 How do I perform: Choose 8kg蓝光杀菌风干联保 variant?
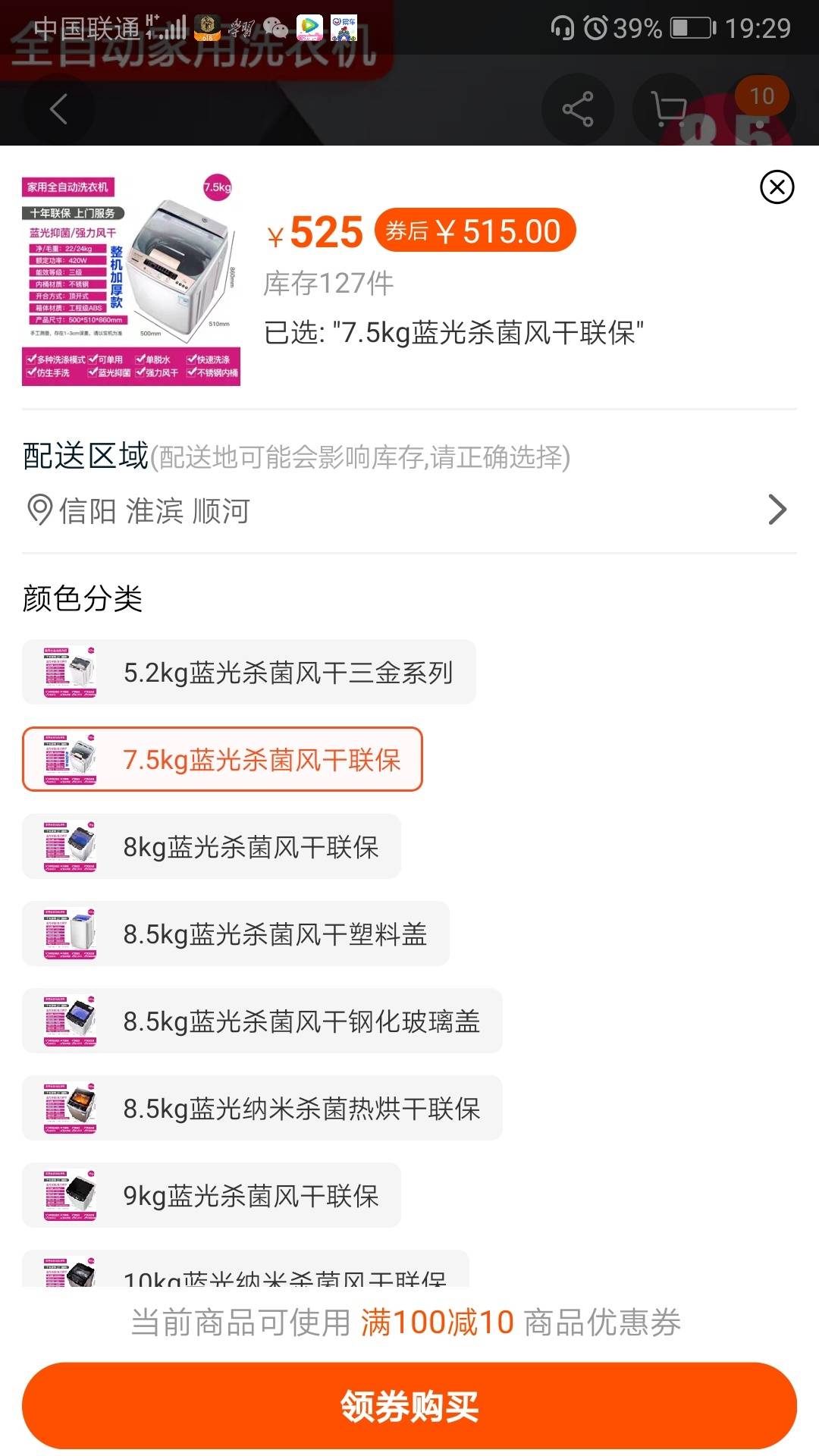pyautogui.click(x=212, y=846)
